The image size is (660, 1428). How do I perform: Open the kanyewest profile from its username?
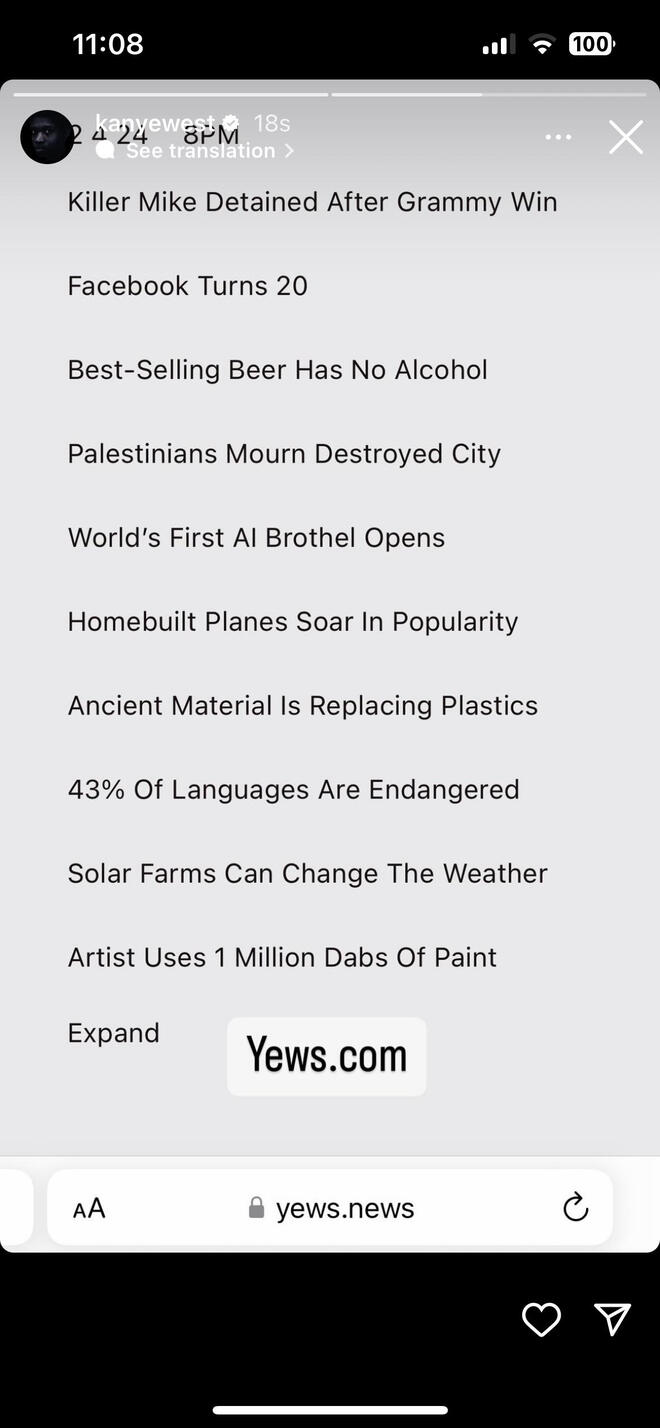[x=154, y=123]
